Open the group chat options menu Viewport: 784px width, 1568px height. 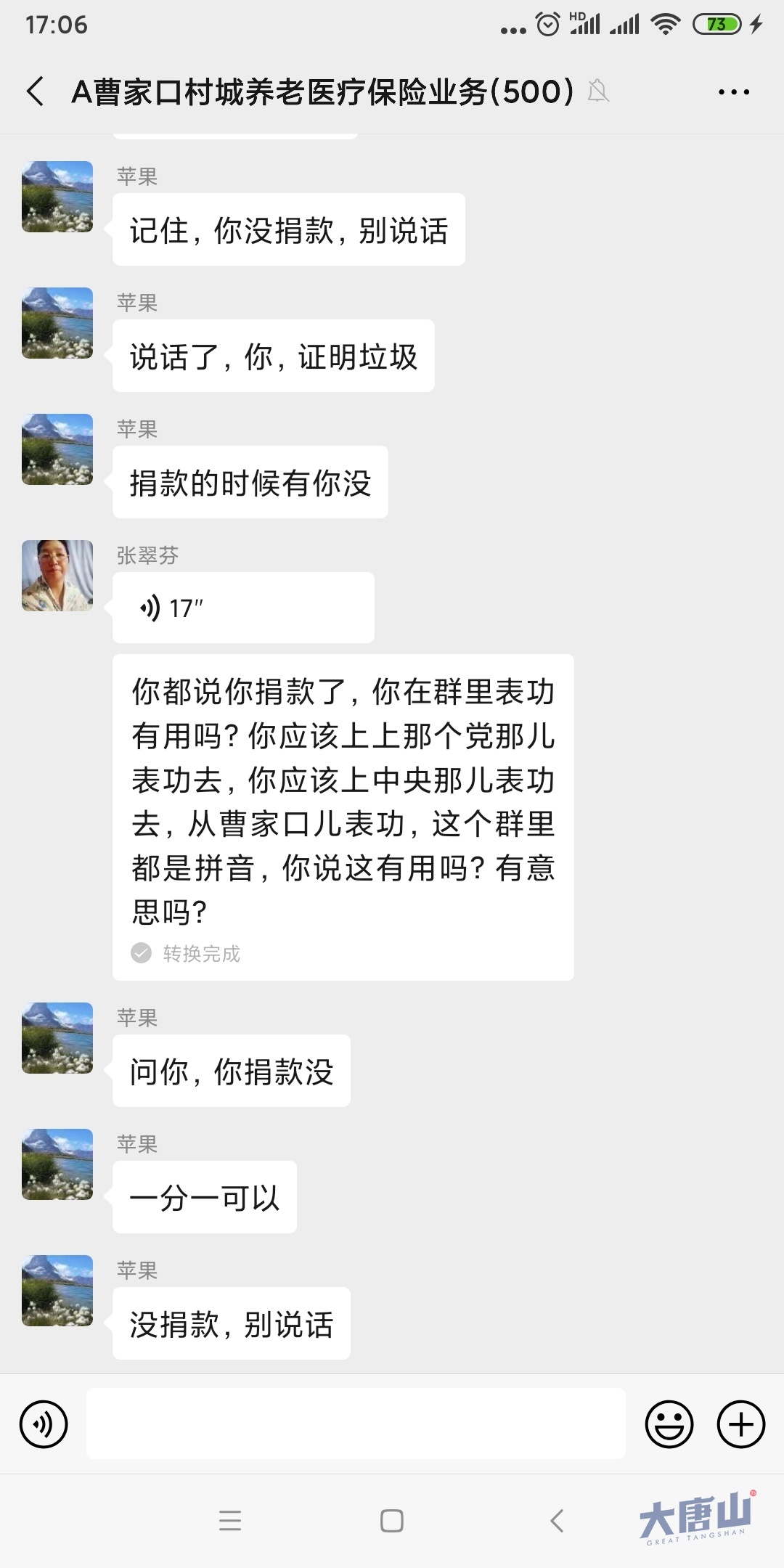coord(733,92)
